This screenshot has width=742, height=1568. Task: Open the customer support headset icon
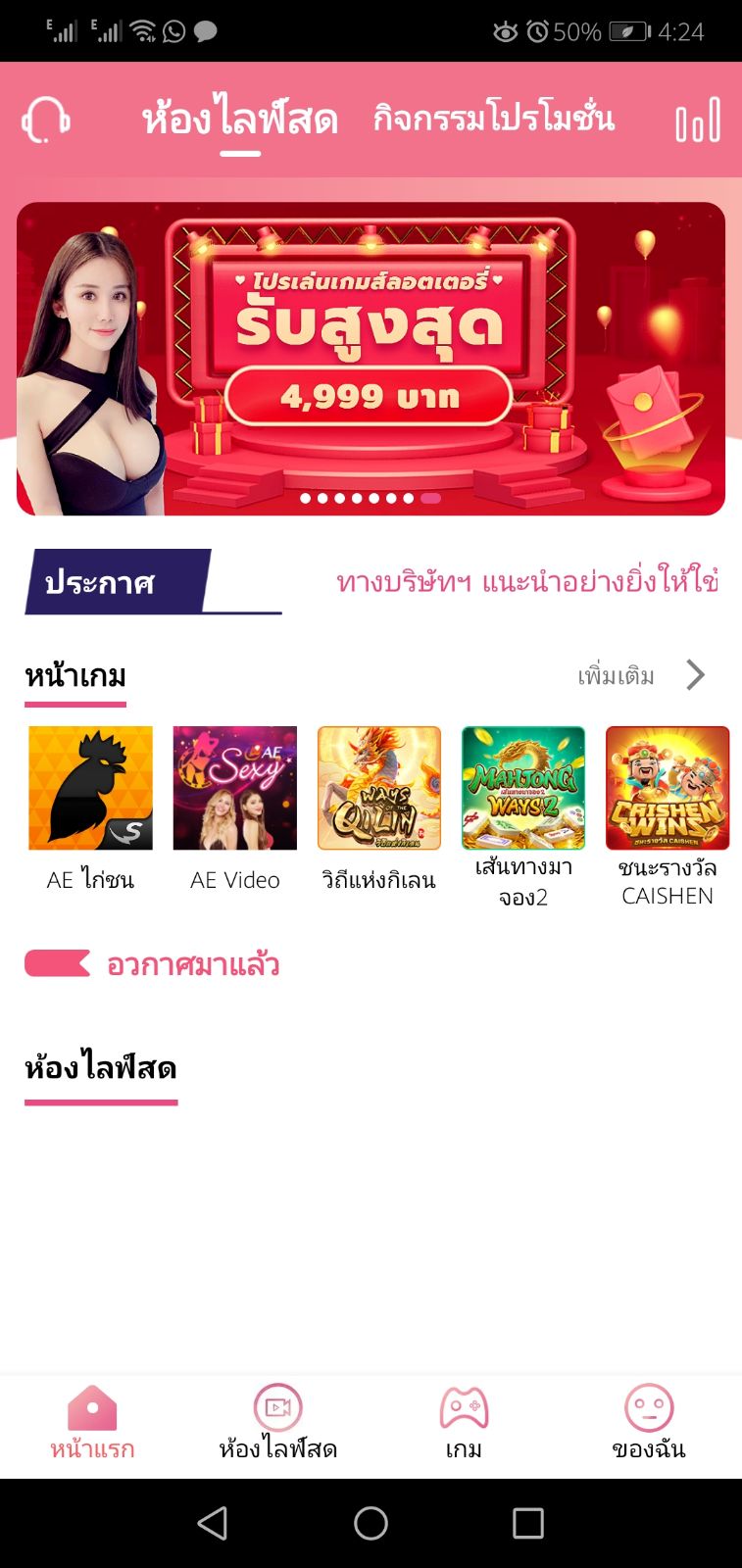[45, 121]
